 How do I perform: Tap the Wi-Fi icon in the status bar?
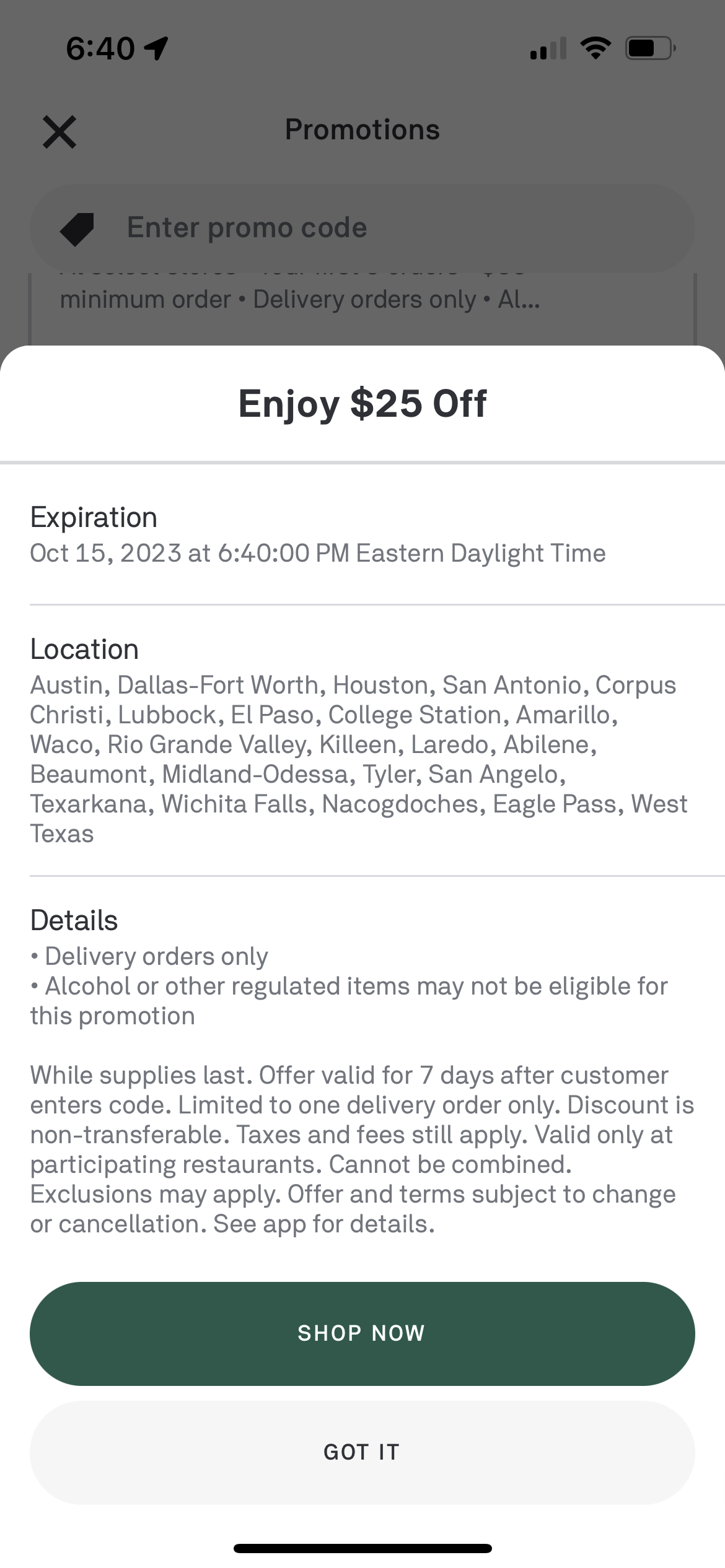point(597,48)
